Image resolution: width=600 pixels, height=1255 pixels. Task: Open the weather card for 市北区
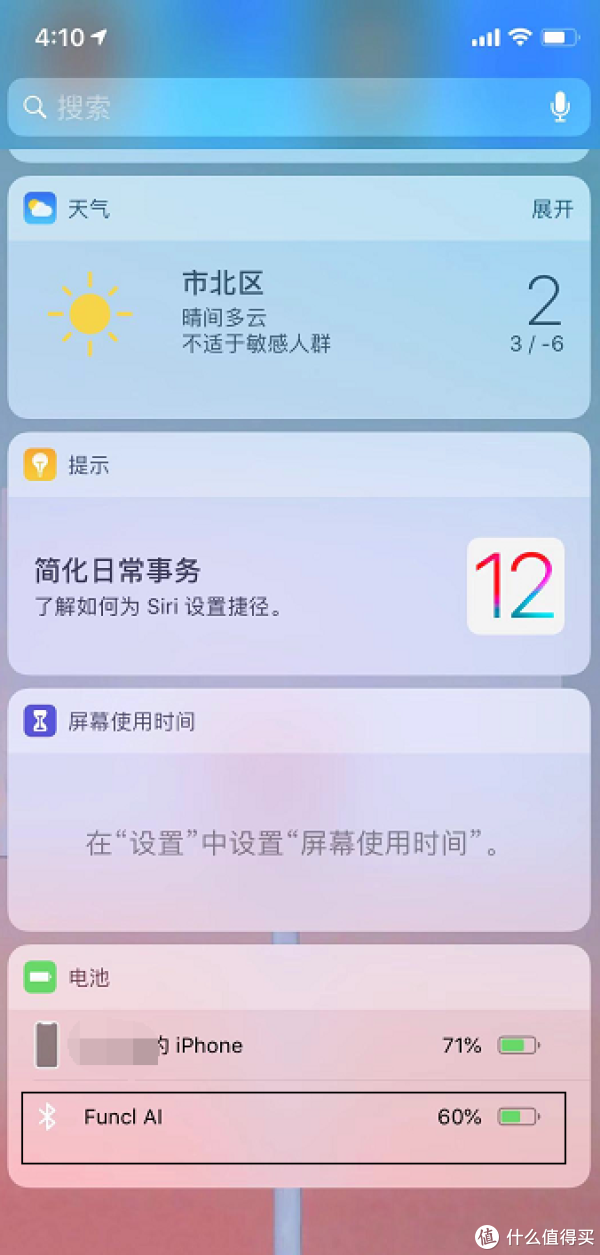[x=298, y=314]
